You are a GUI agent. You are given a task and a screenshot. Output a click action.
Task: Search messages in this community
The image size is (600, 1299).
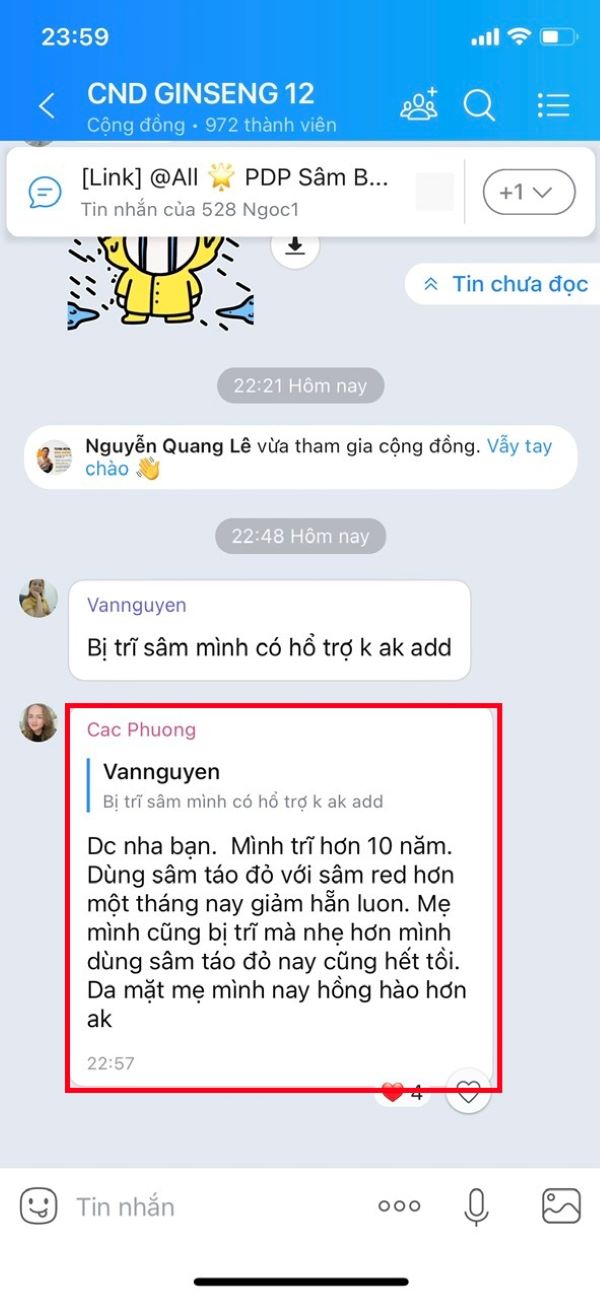479,105
